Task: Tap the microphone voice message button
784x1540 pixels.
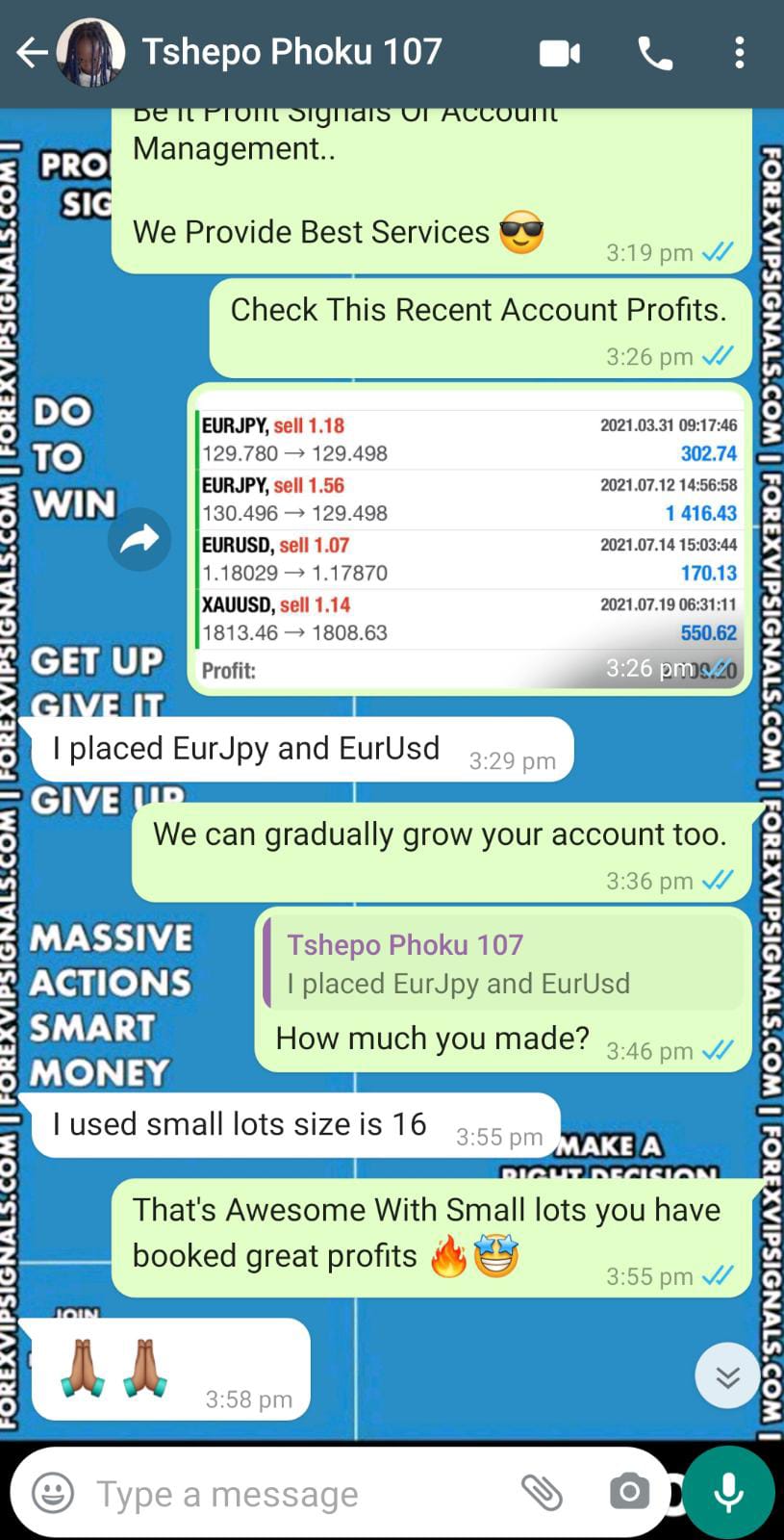Action: point(728,1493)
